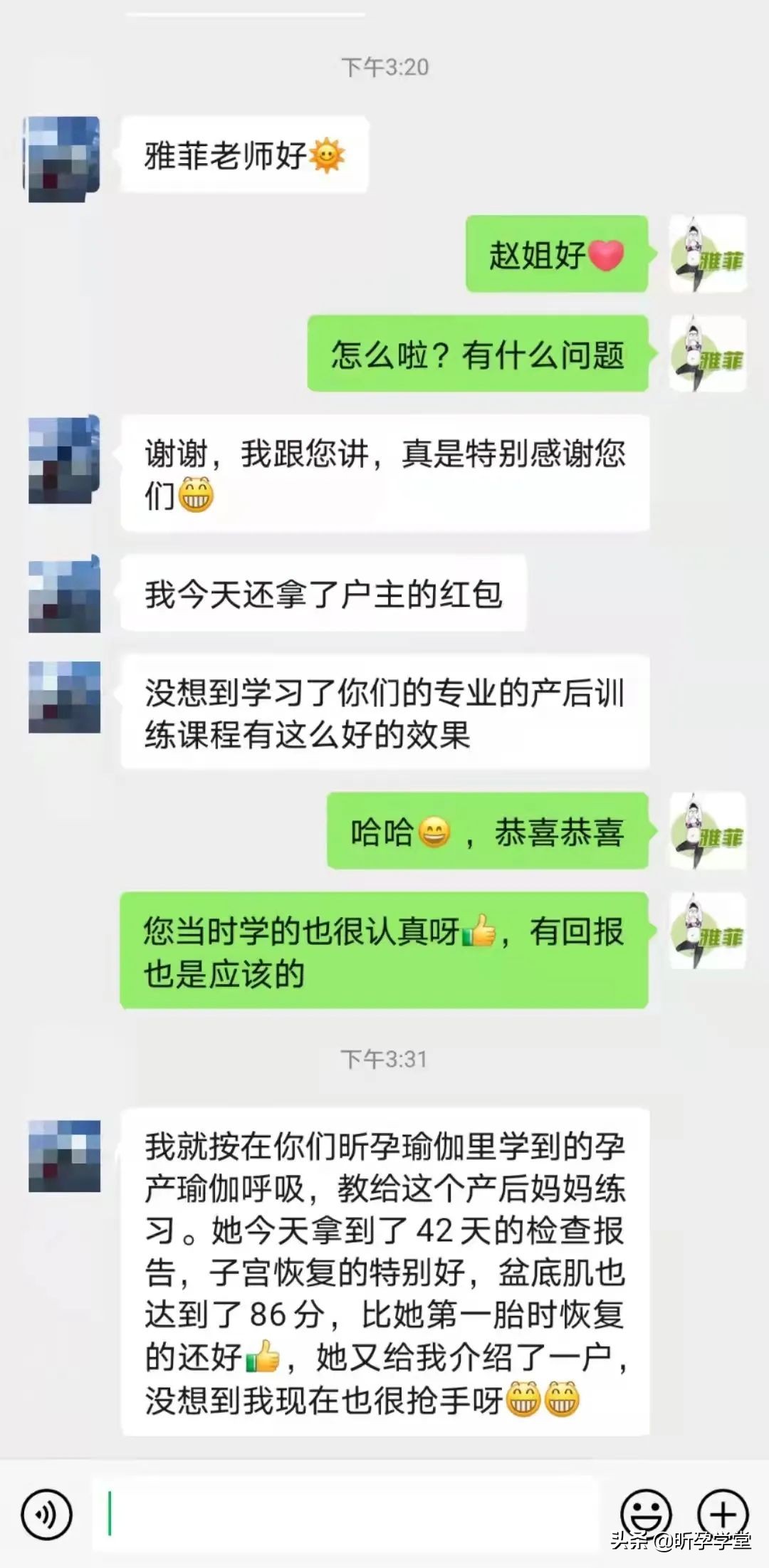Select the 下午3:20 timestamp
The image size is (769, 1568).
[x=384, y=68]
